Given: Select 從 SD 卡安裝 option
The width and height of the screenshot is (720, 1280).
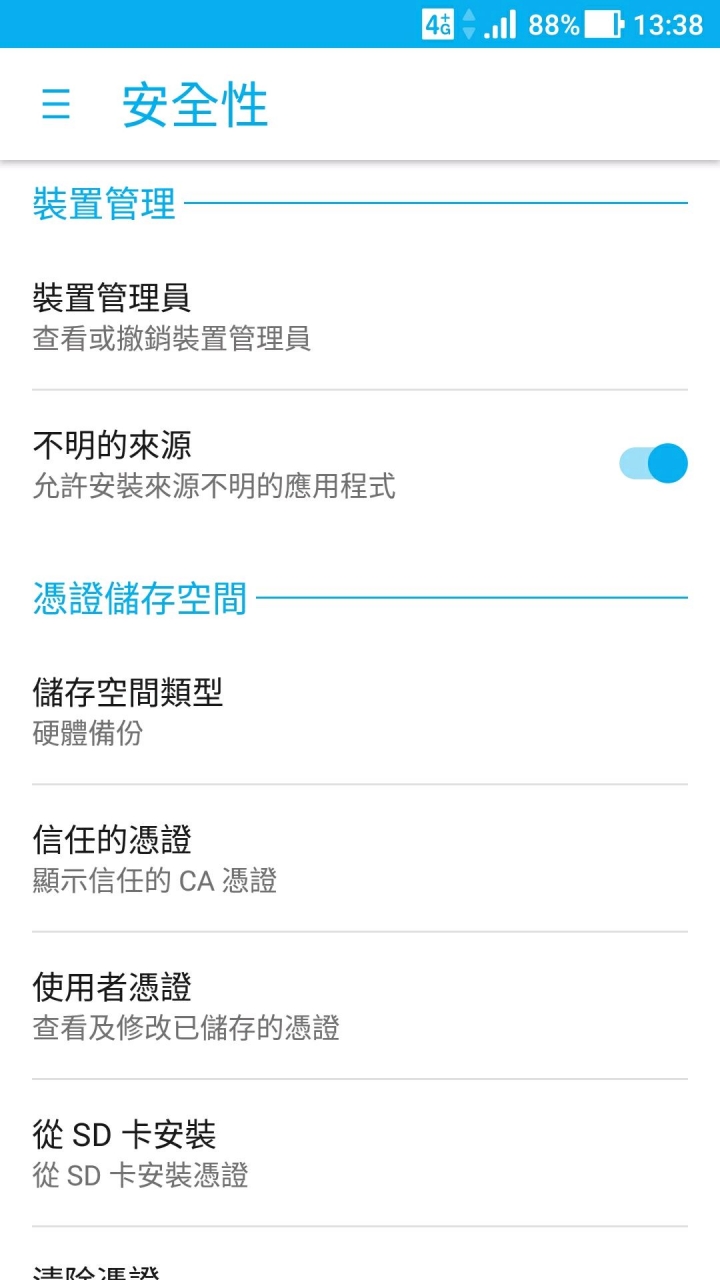Looking at the screenshot, I should (360, 1152).
